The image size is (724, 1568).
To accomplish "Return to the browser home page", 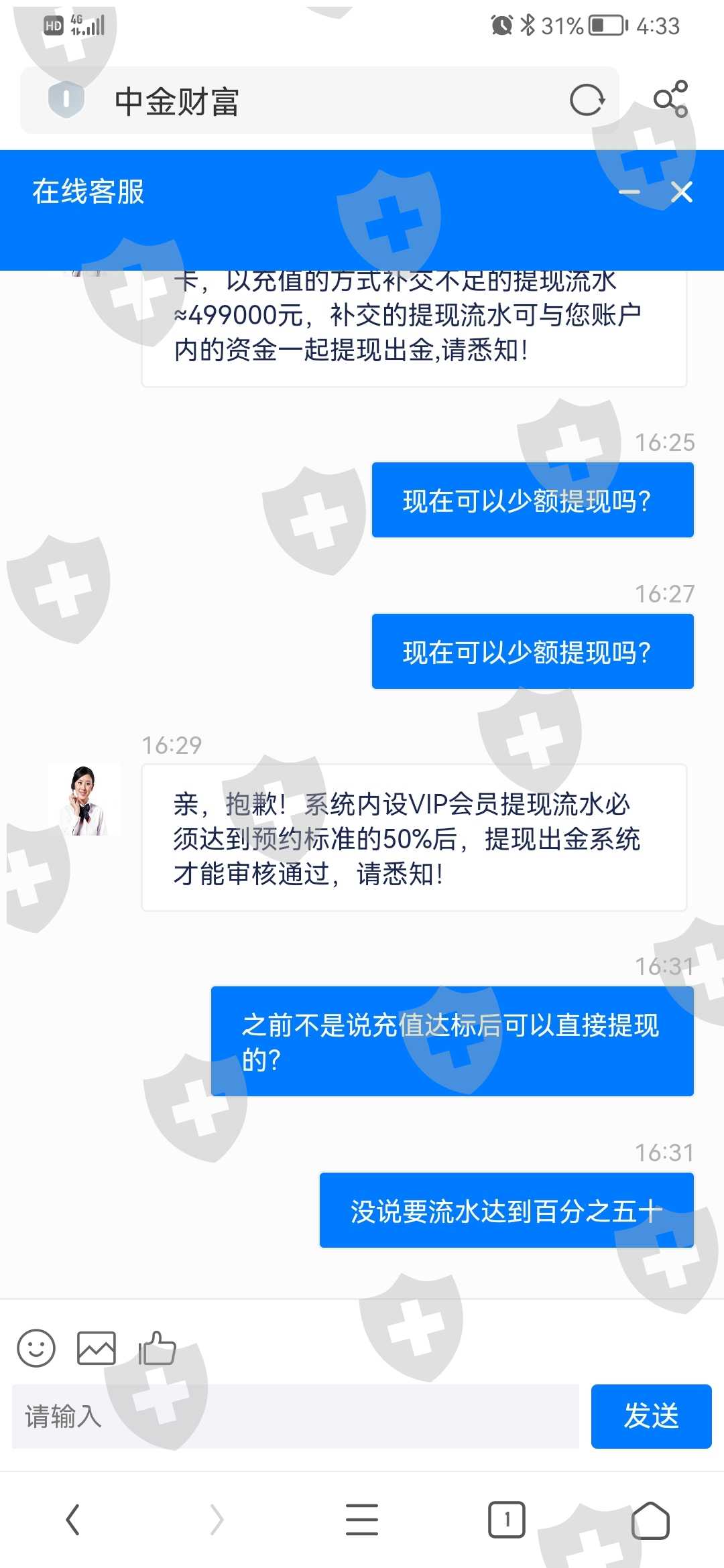I will (651, 1520).
